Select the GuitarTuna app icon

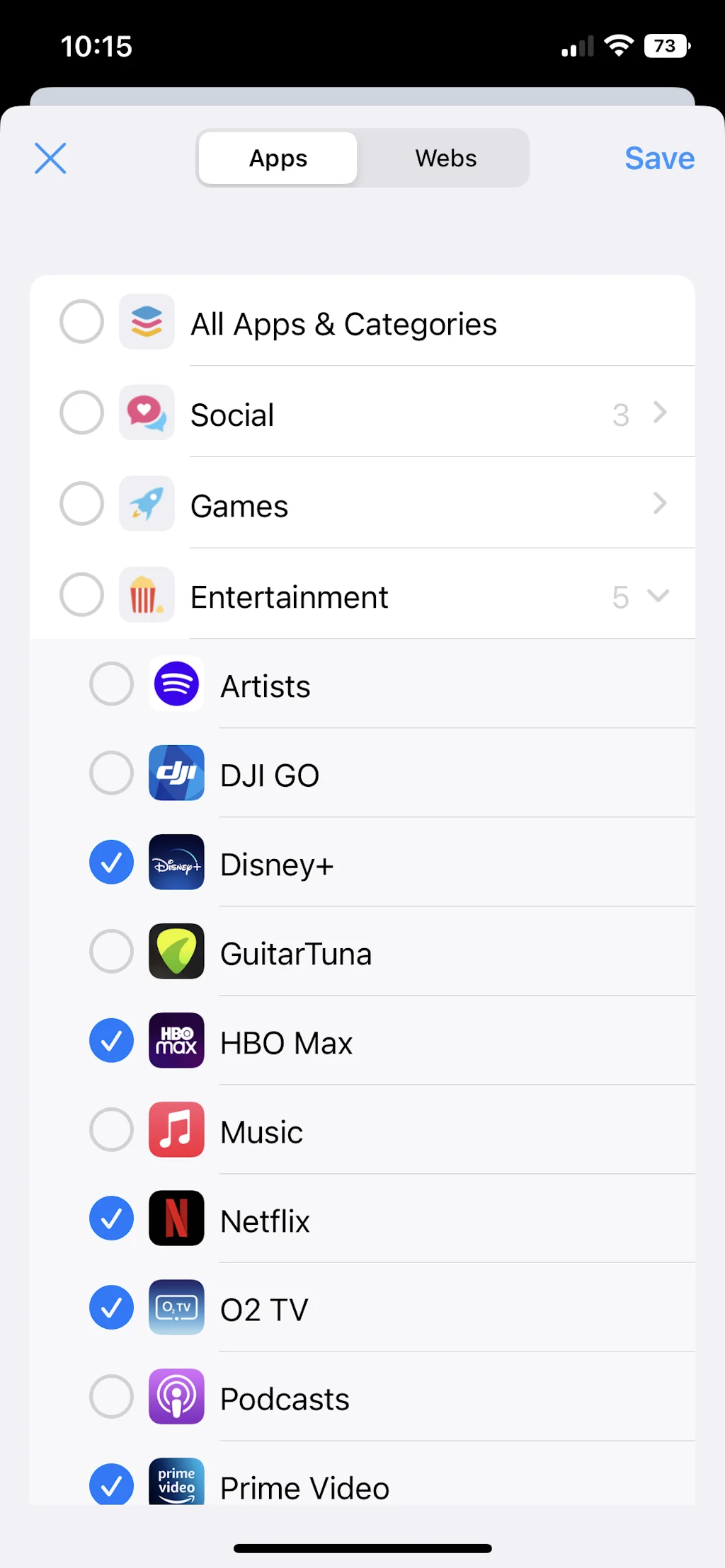click(x=176, y=952)
